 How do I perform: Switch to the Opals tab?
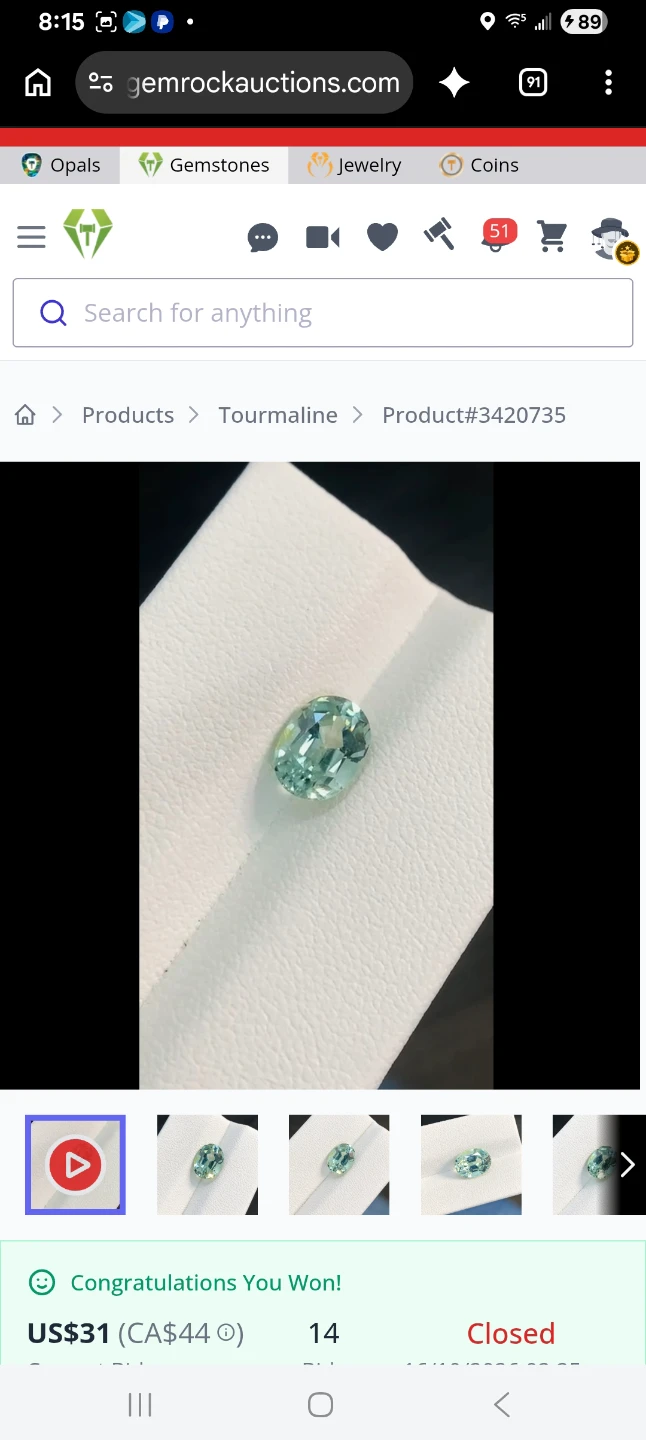(x=61, y=165)
